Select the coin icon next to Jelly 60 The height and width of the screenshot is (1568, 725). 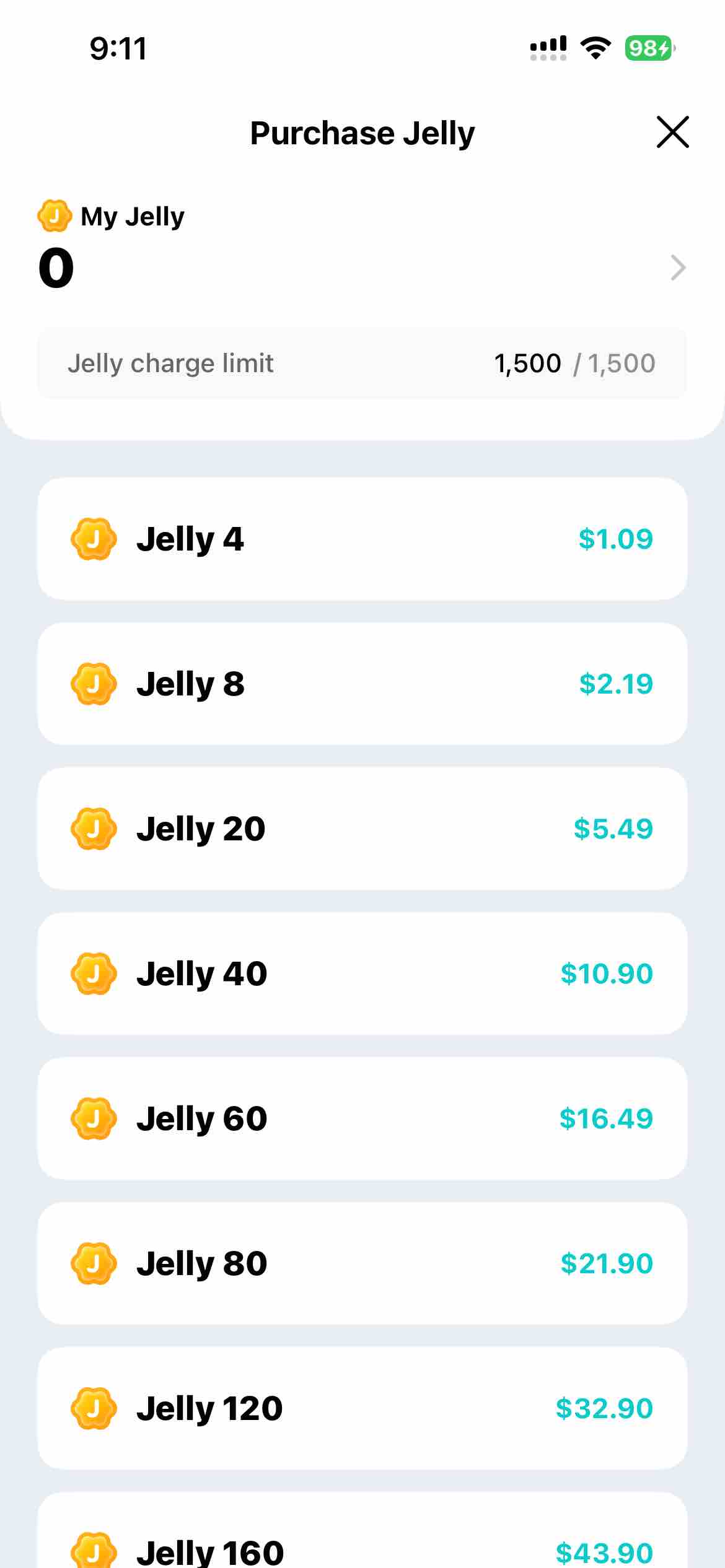click(x=94, y=1118)
